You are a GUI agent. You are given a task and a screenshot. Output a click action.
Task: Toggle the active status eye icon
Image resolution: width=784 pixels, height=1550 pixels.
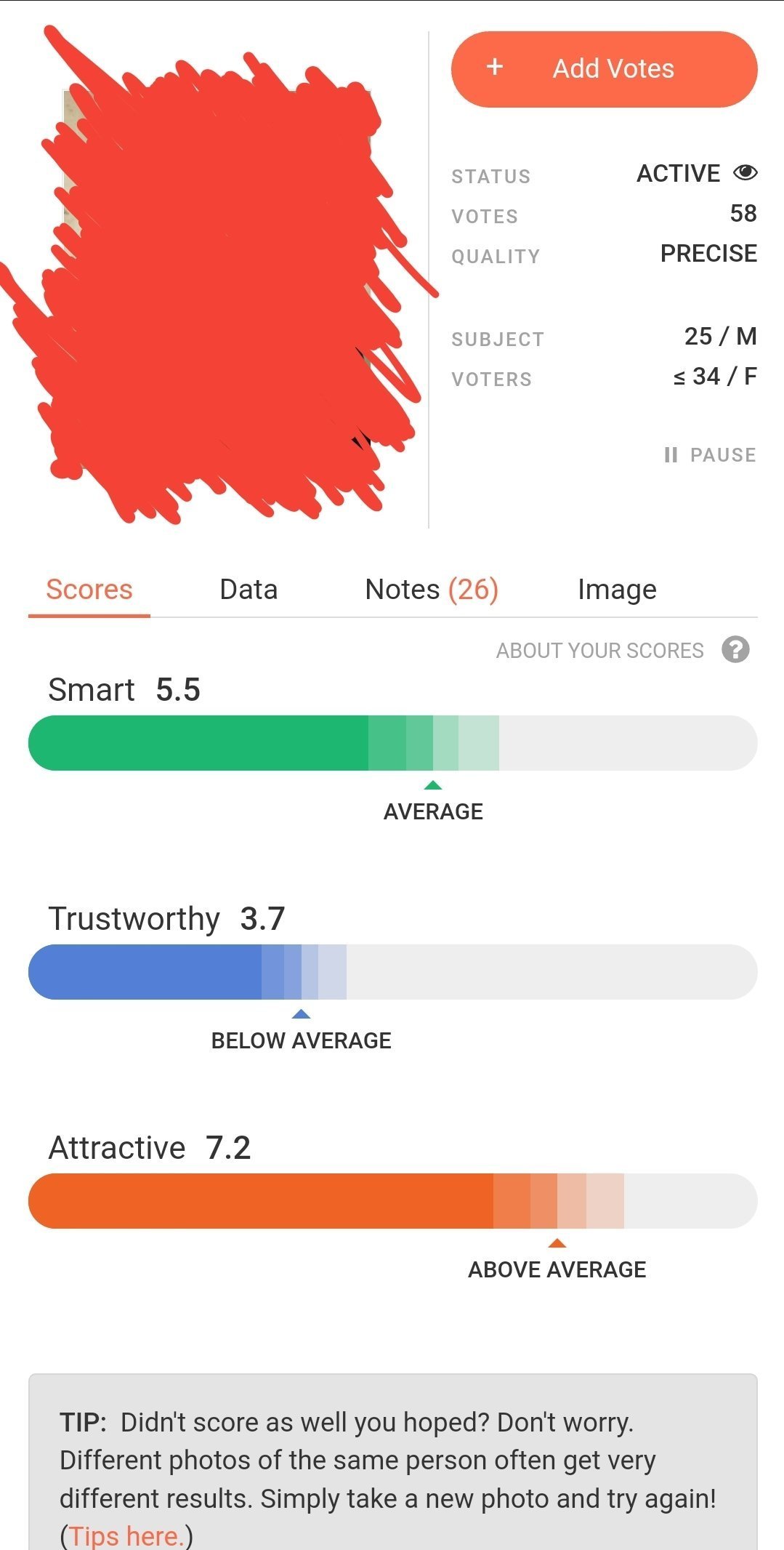(x=745, y=173)
